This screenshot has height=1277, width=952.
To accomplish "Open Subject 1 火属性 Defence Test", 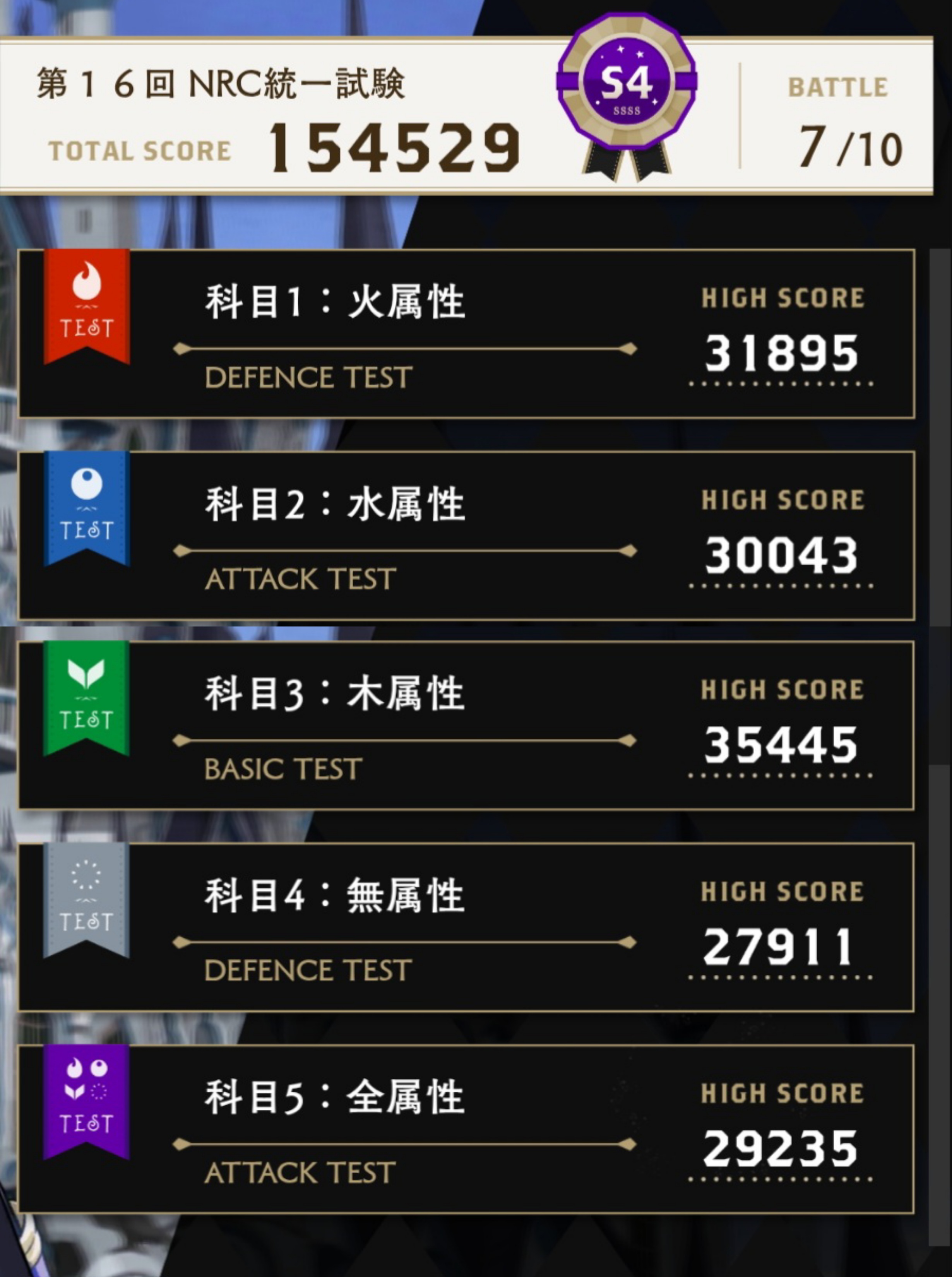I will tap(466, 334).
